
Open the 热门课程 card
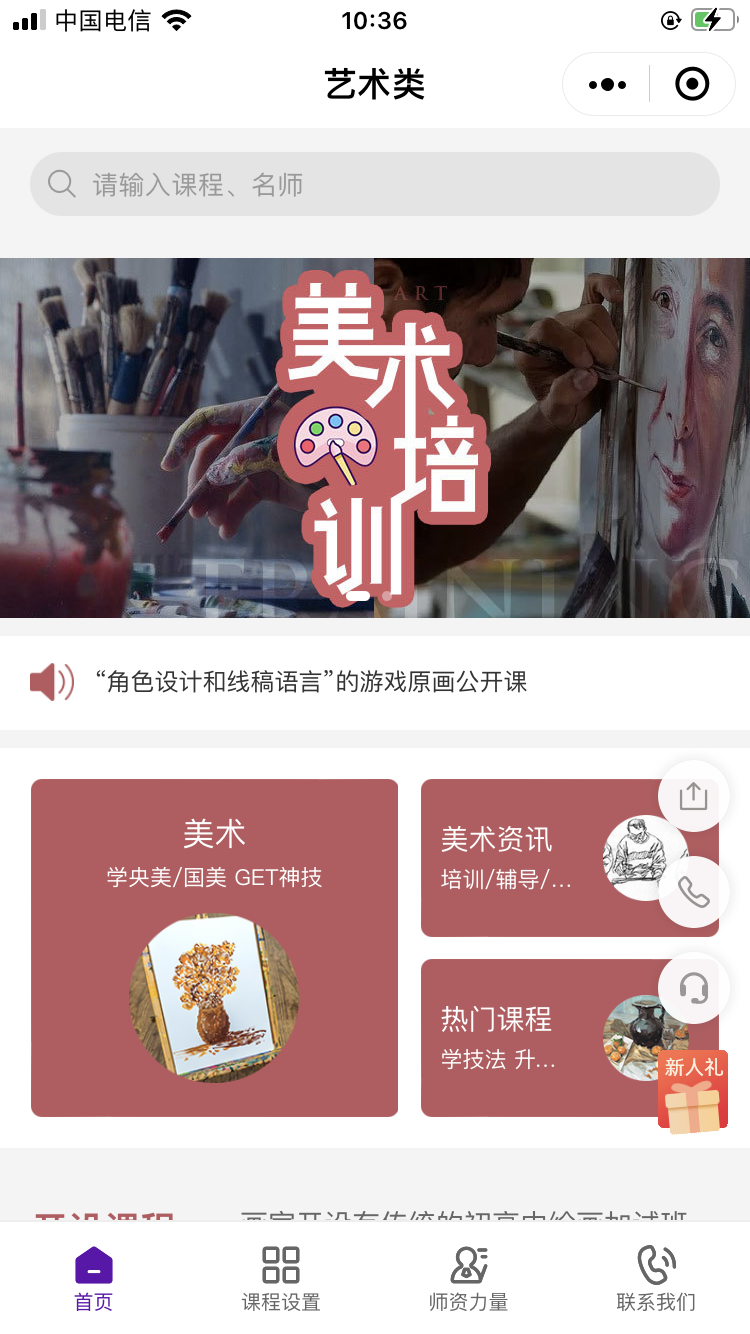[530, 1038]
